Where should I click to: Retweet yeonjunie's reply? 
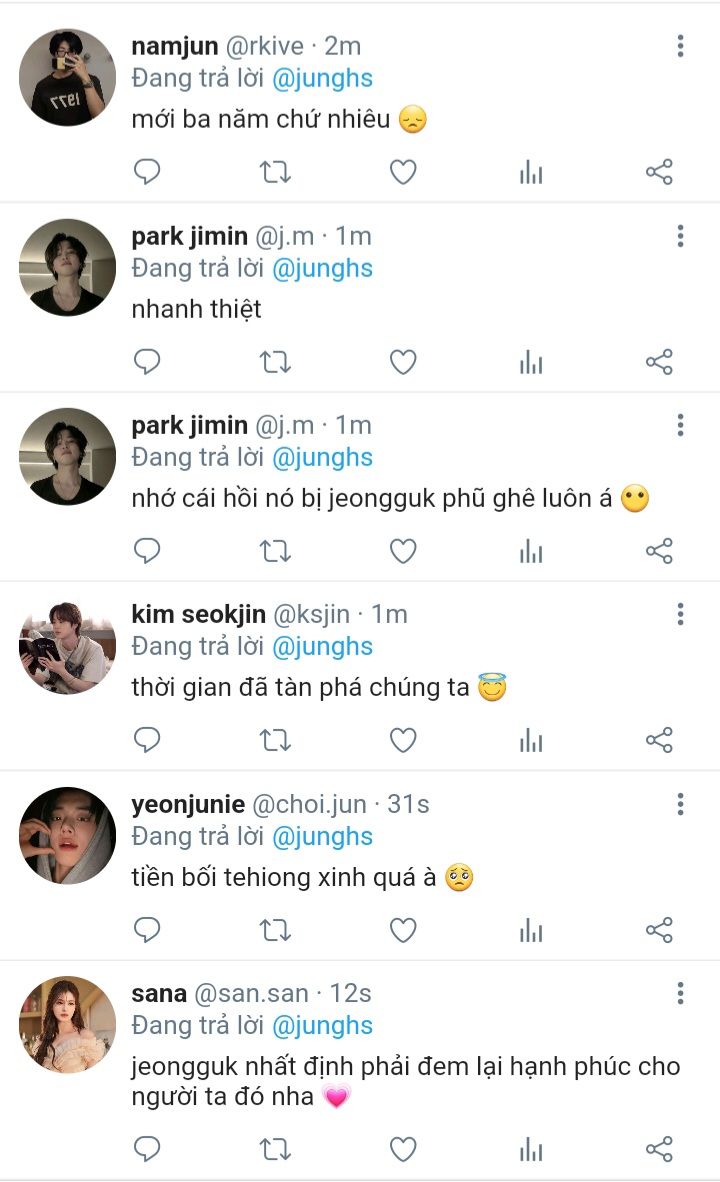pos(275,930)
